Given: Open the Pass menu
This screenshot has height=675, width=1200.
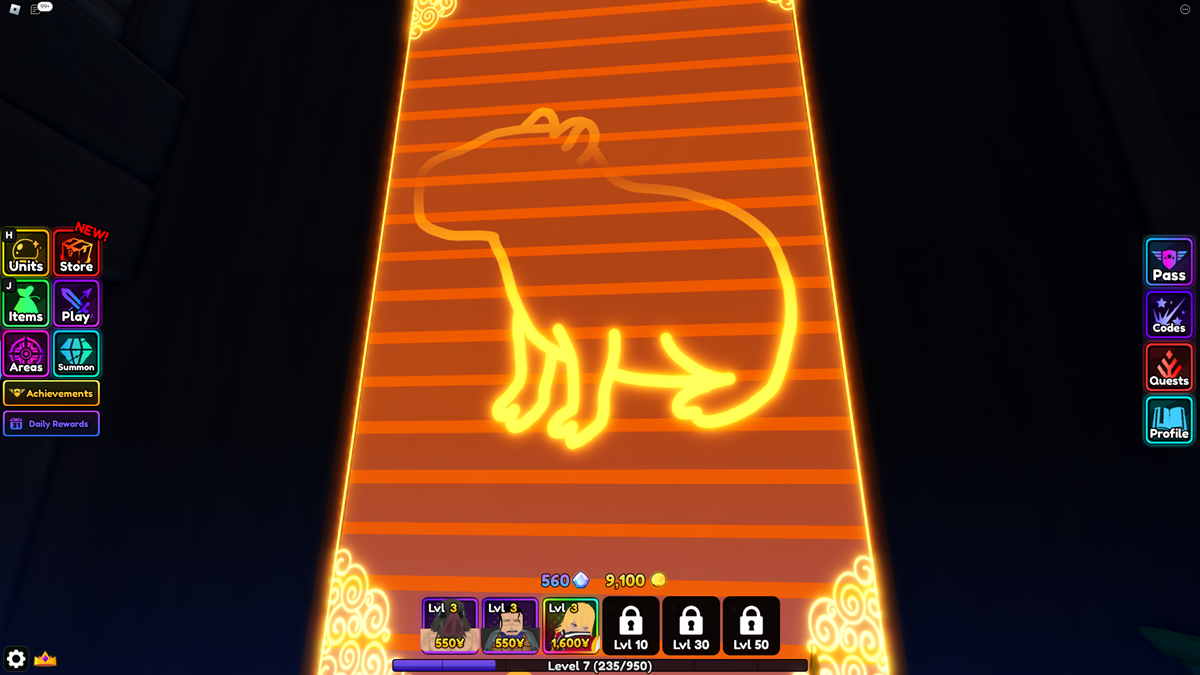Looking at the screenshot, I should (x=1168, y=262).
